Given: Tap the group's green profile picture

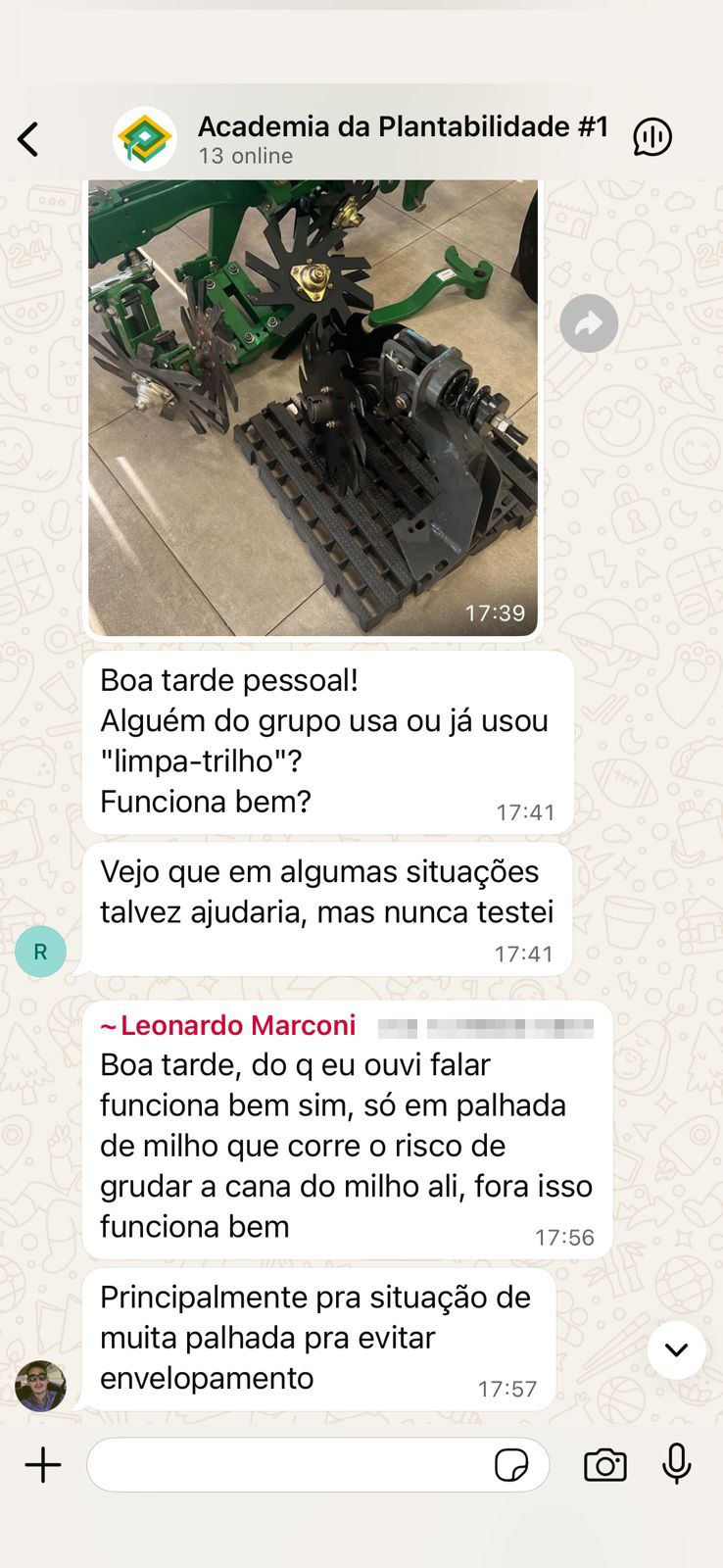Looking at the screenshot, I should click(x=144, y=137).
